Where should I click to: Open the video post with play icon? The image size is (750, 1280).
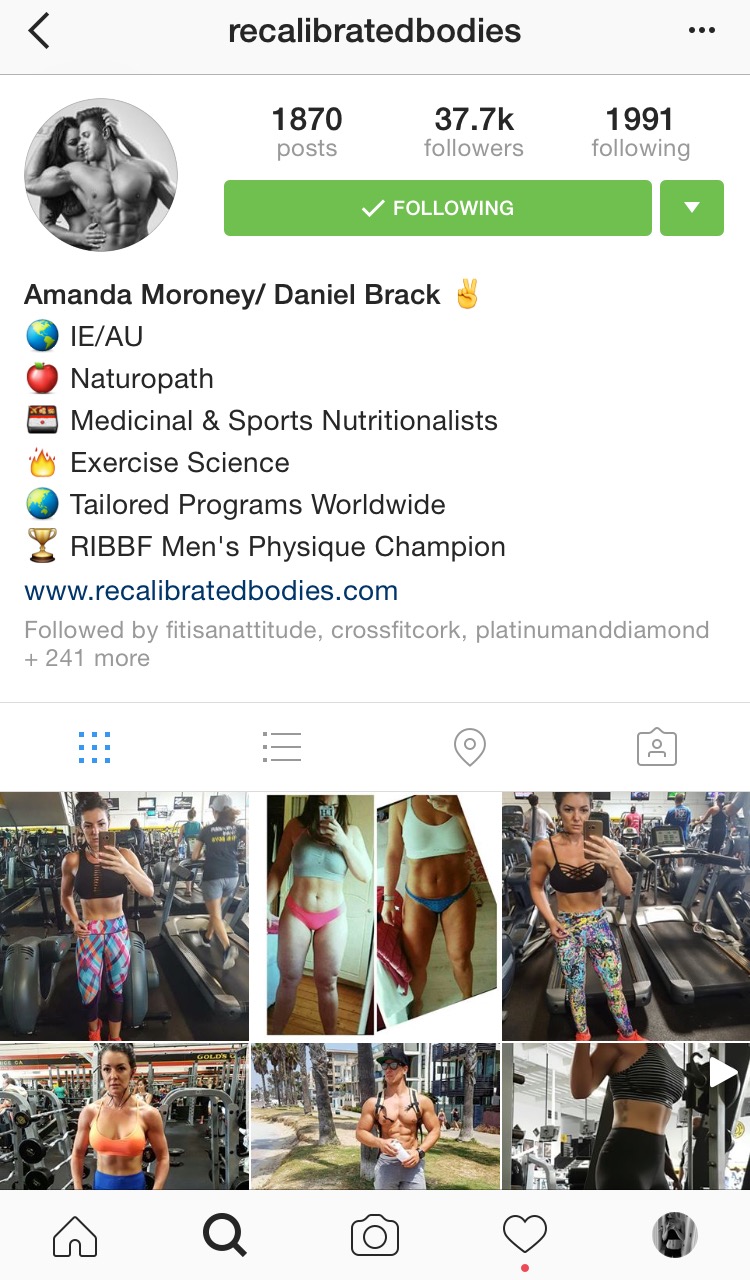coord(626,1116)
